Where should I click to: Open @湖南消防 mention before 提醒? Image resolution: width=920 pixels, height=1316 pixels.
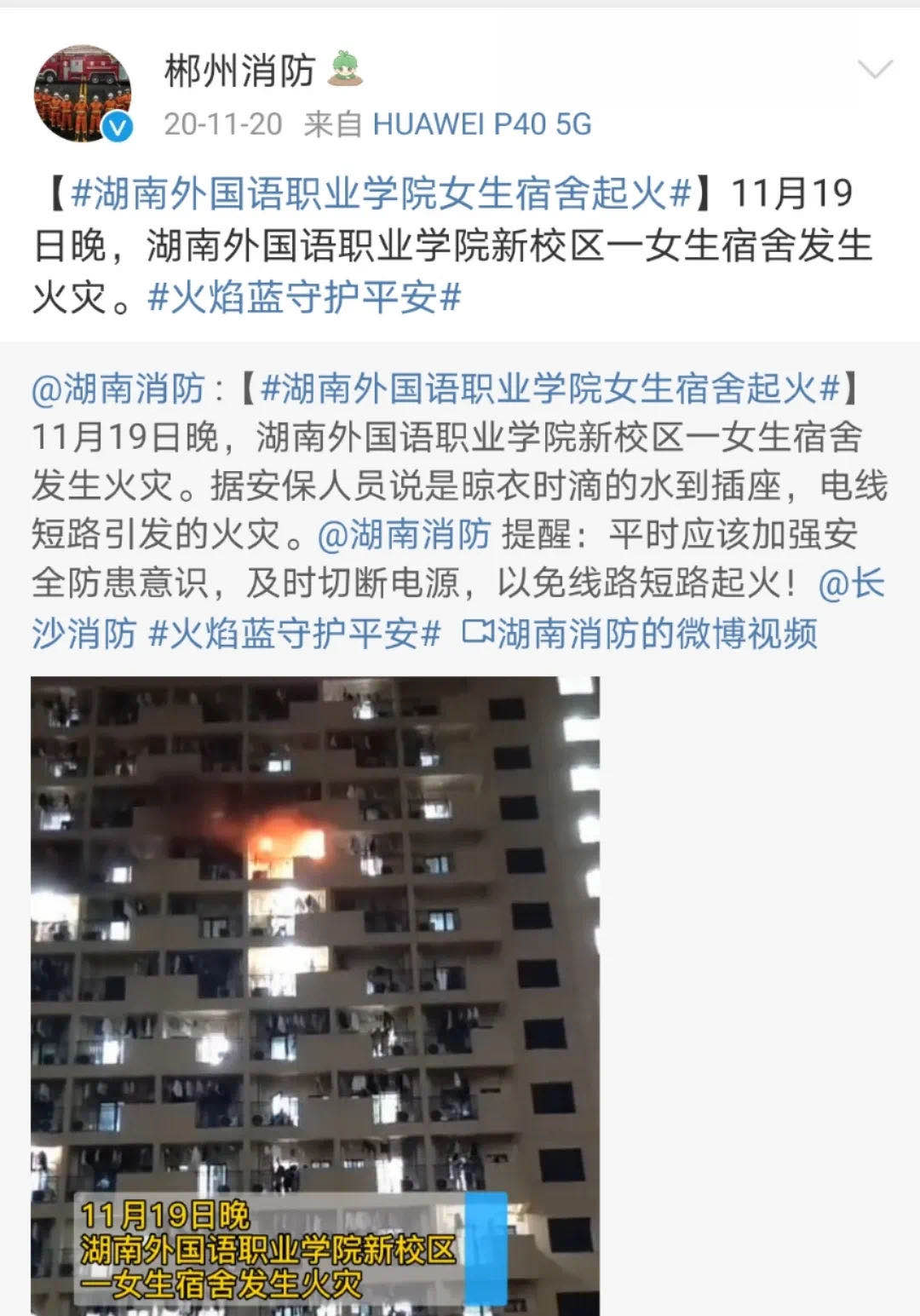pyautogui.click(x=404, y=535)
